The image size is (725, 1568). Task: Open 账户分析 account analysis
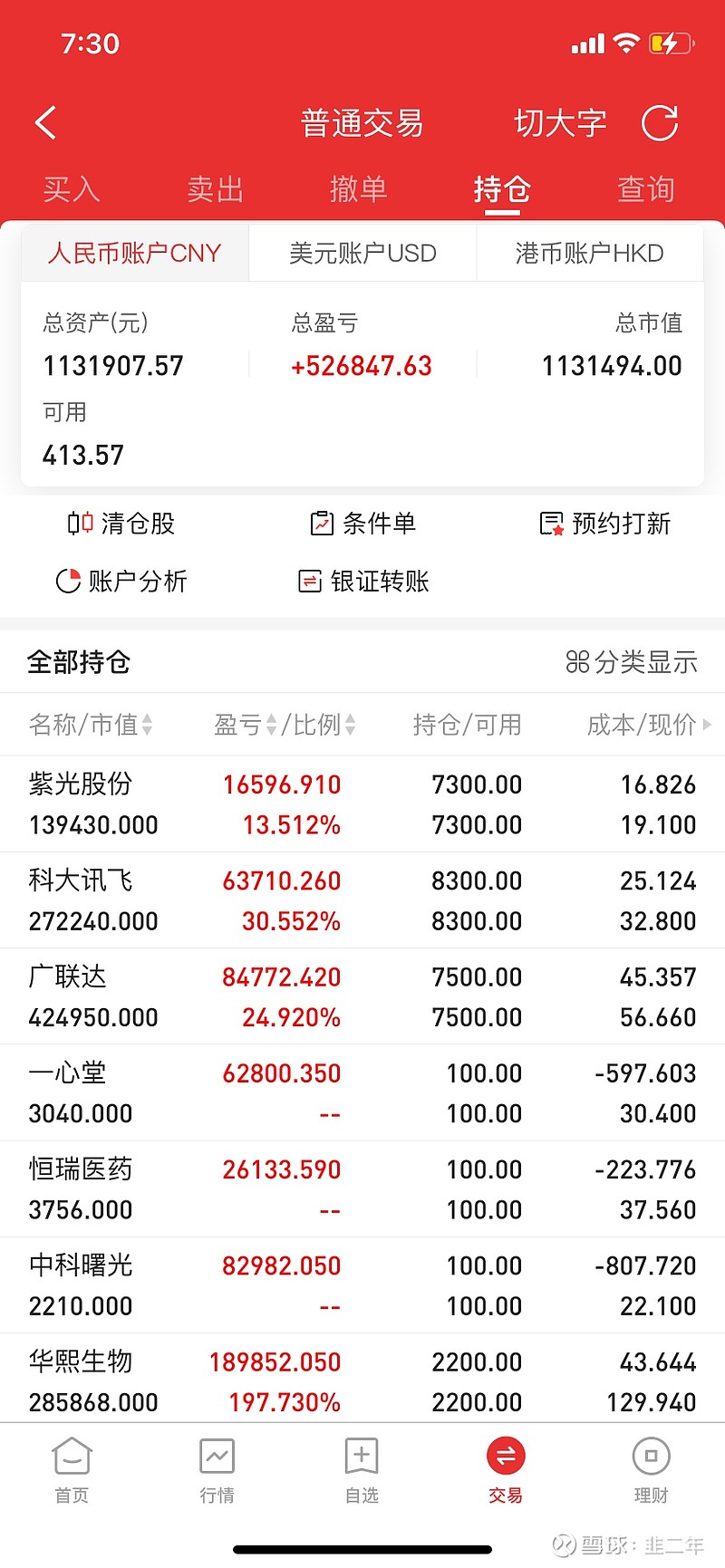tap(121, 582)
